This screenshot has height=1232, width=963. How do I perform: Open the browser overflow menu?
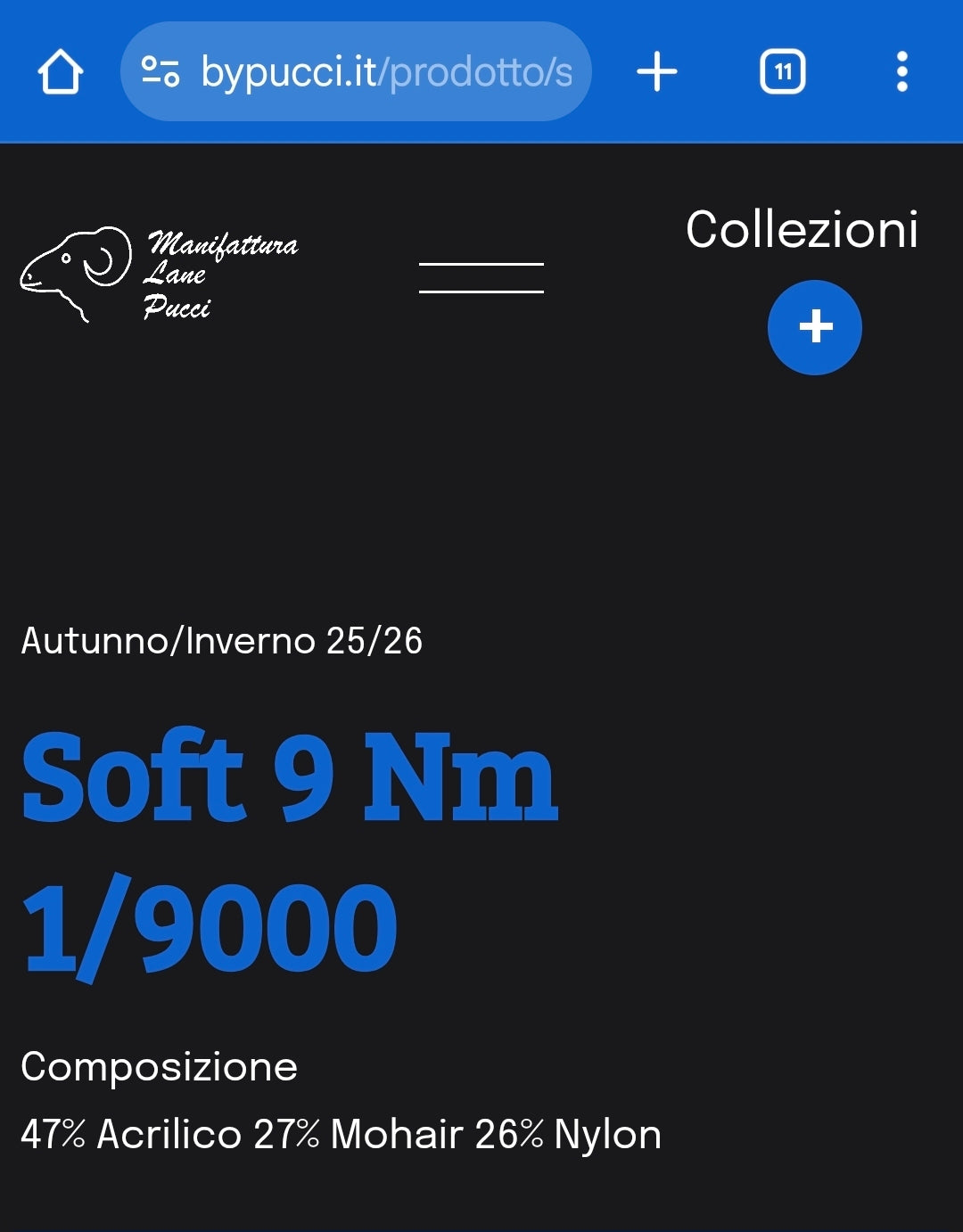(901, 72)
